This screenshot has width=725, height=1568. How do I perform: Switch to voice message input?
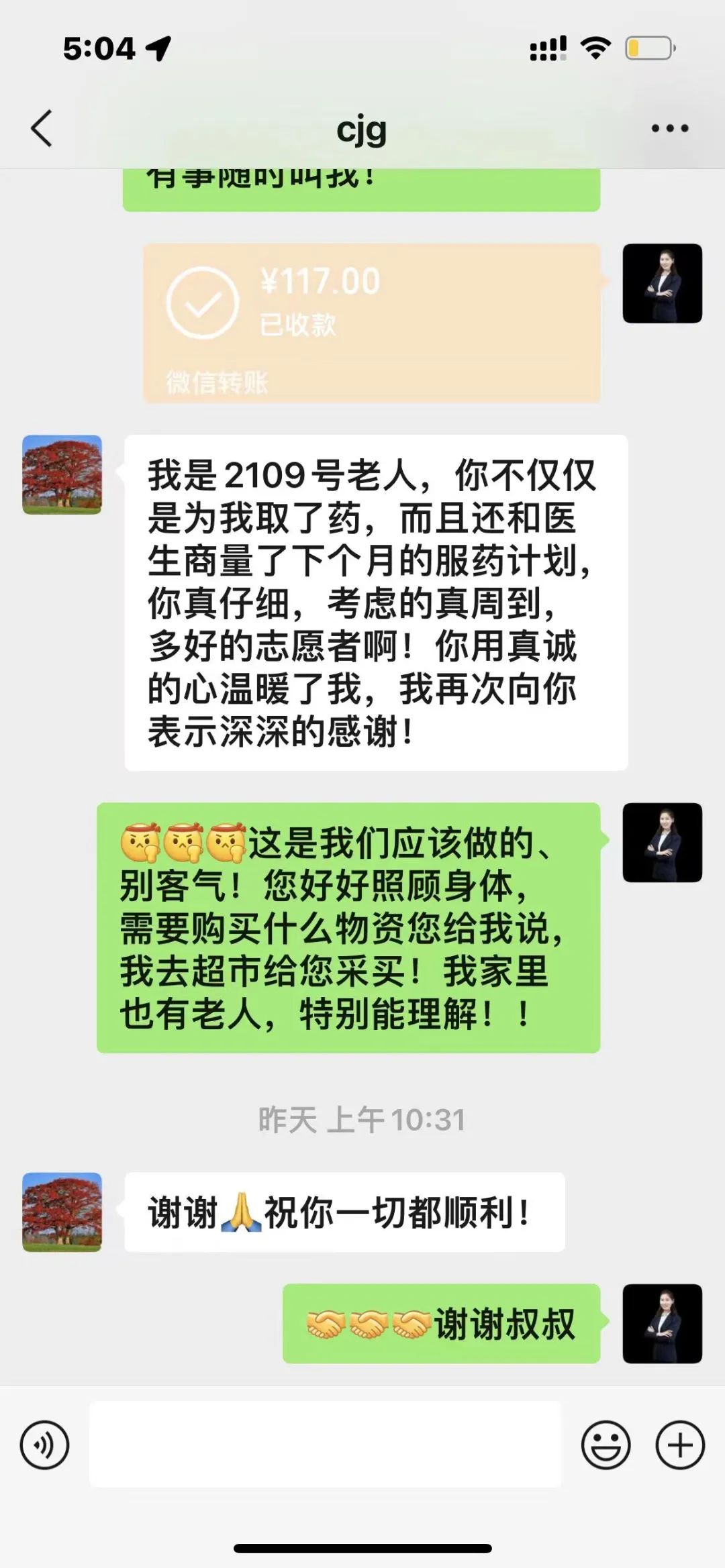[x=44, y=1445]
